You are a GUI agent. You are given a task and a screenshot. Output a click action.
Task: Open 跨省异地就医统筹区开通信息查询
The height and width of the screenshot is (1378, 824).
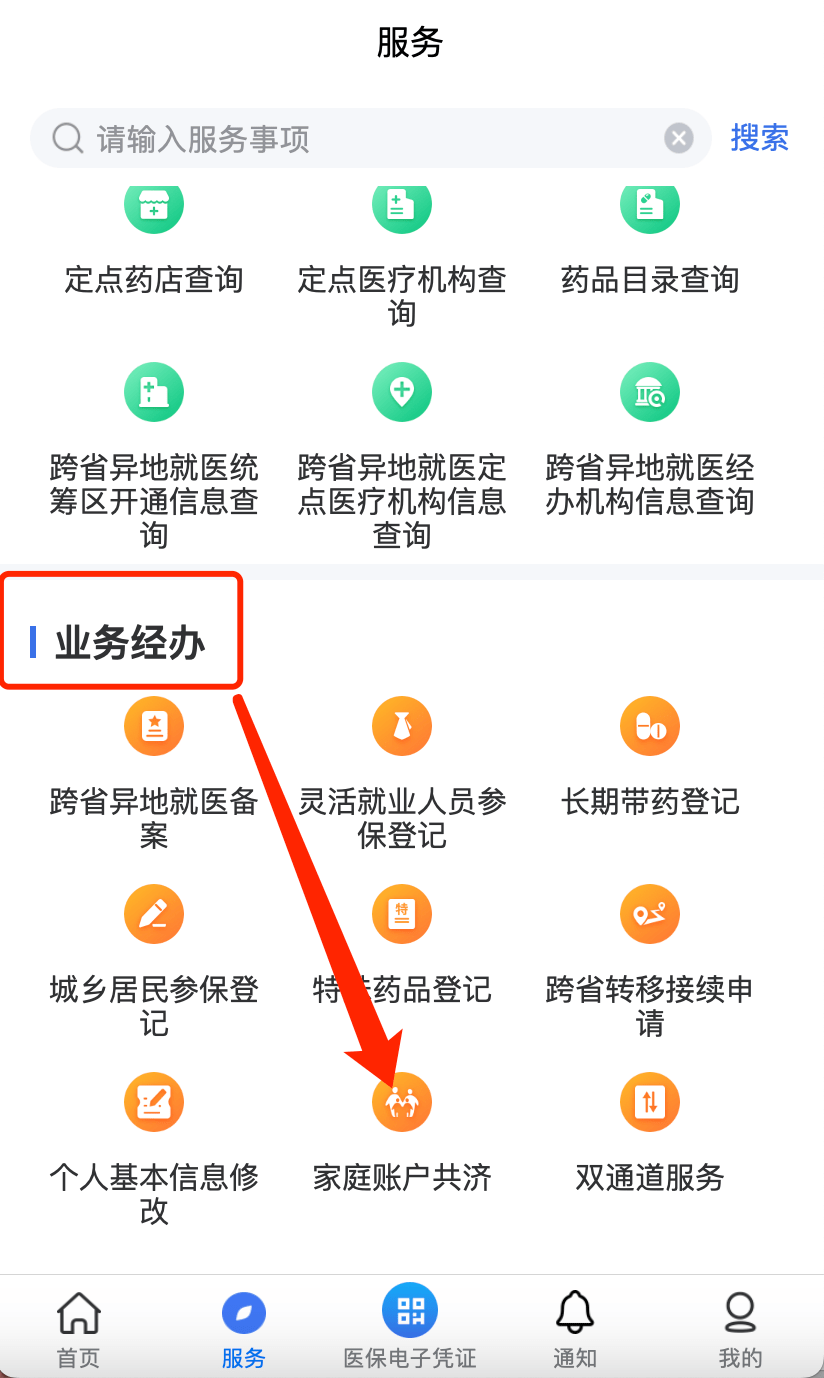tap(153, 392)
